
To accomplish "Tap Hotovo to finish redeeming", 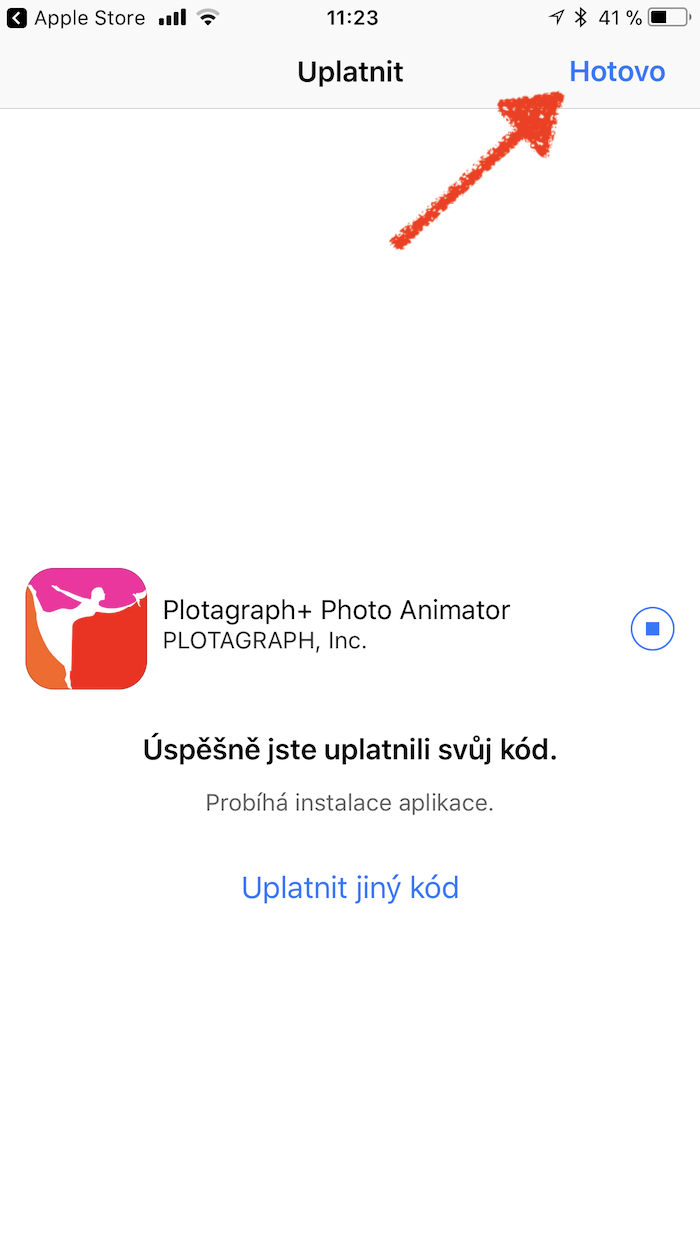I will (616, 72).
